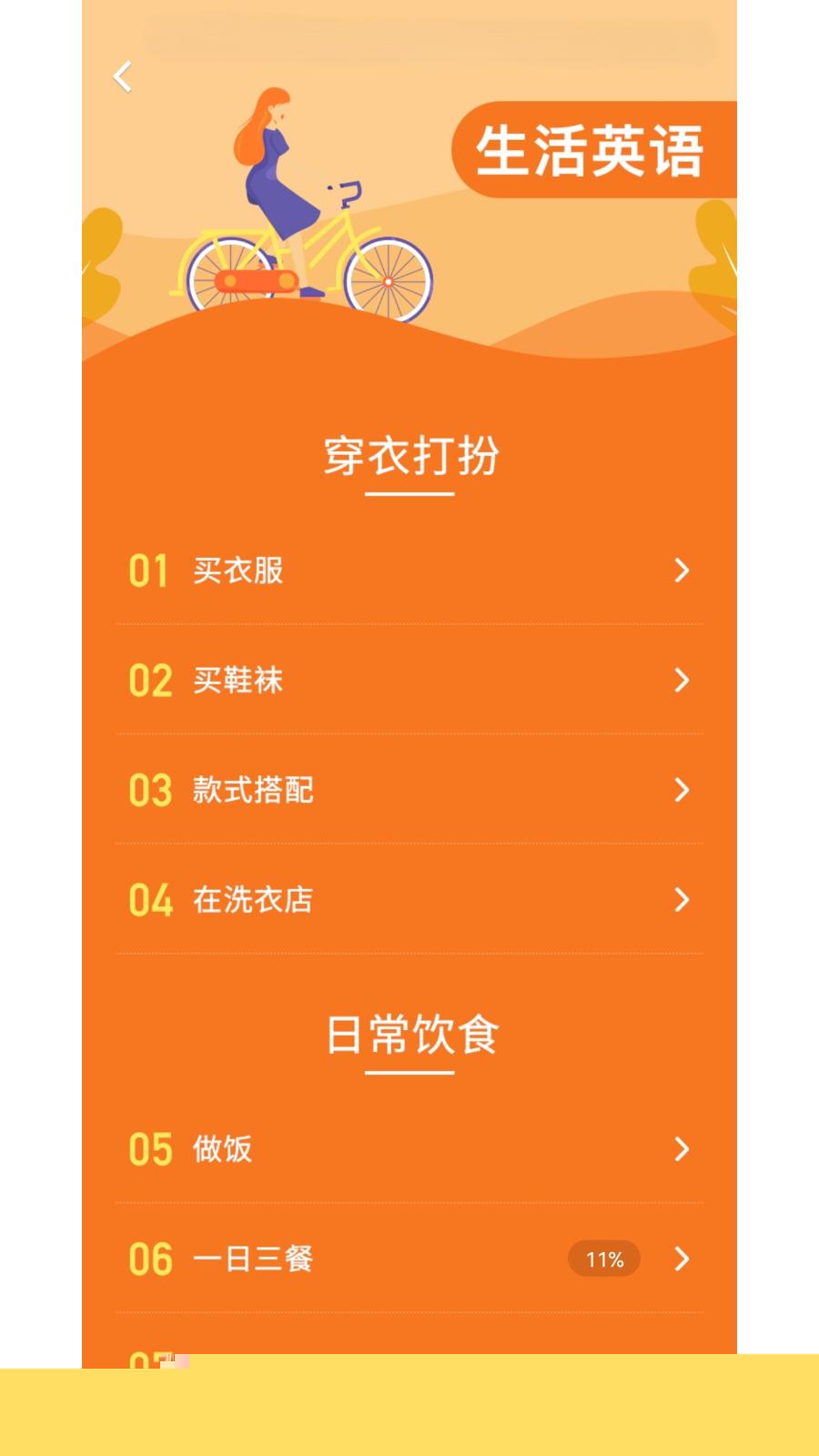Viewport: 819px width, 1456px height.
Task: Go back using the top-left arrow
Action: (x=123, y=76)
